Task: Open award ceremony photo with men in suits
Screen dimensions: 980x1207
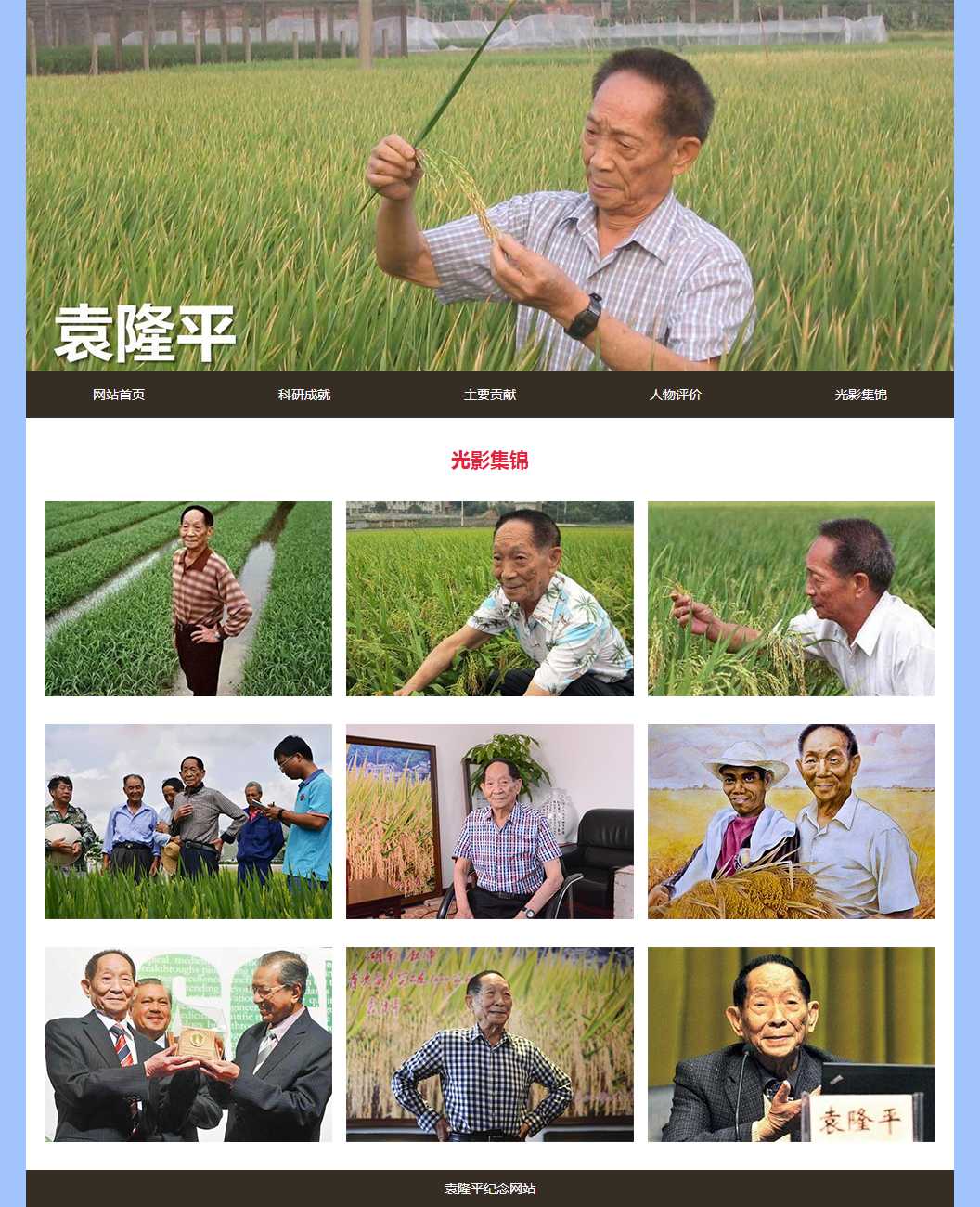Action: pyautogui.click(x=188, y=1045)
